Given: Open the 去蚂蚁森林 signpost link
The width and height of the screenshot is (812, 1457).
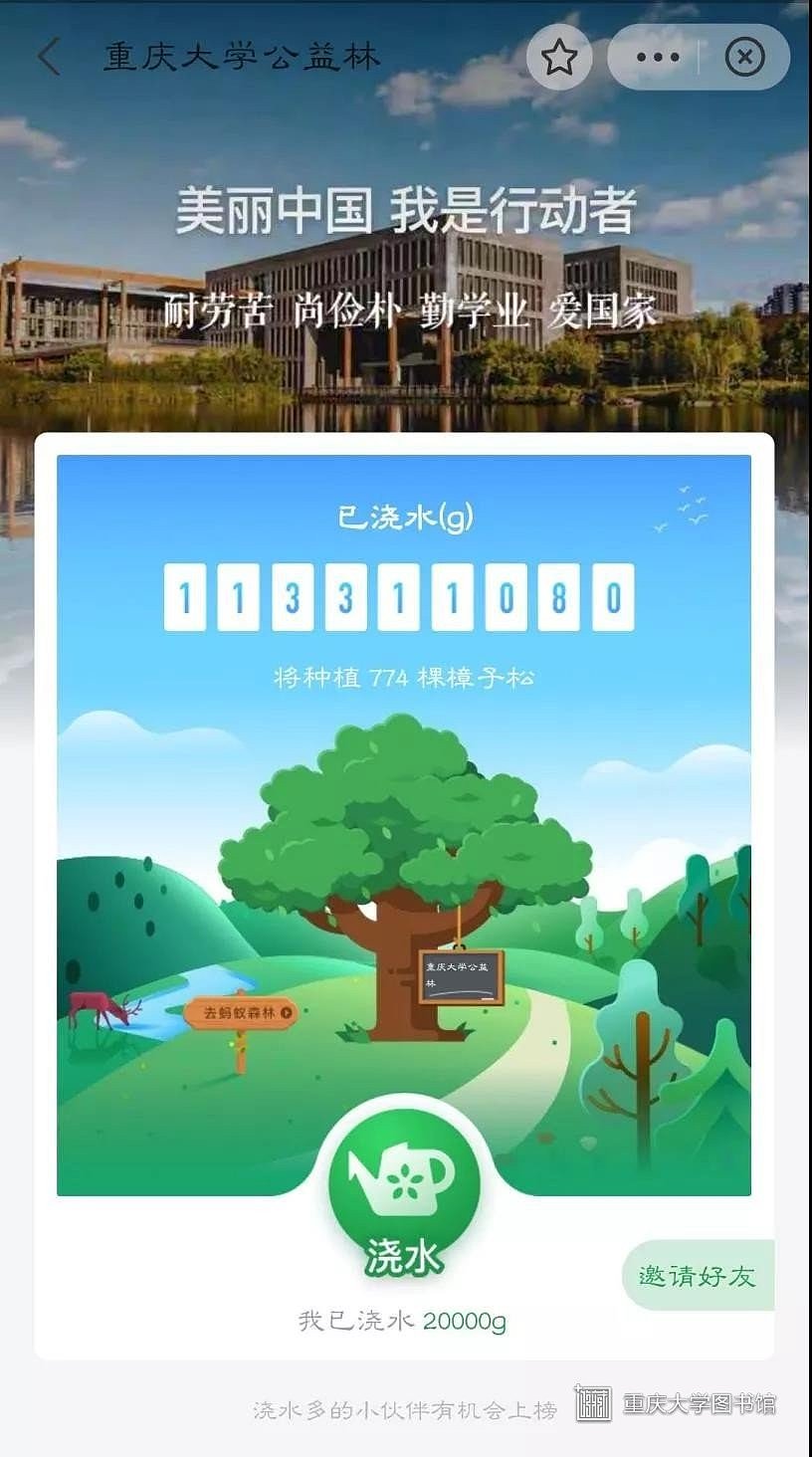Looking at the screenshot, I should point(240,1013).
